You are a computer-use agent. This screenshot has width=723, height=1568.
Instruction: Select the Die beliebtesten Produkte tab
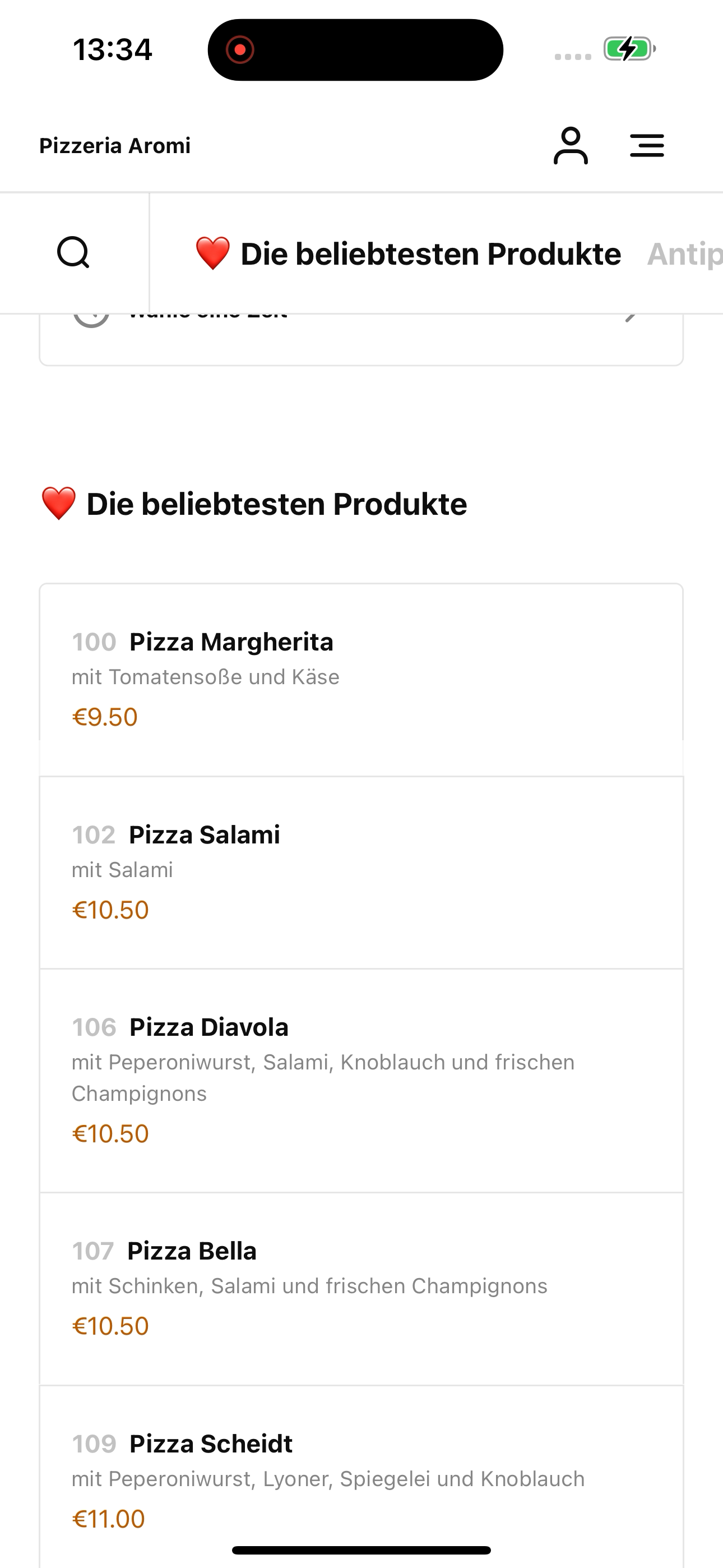tap(408, 254)
